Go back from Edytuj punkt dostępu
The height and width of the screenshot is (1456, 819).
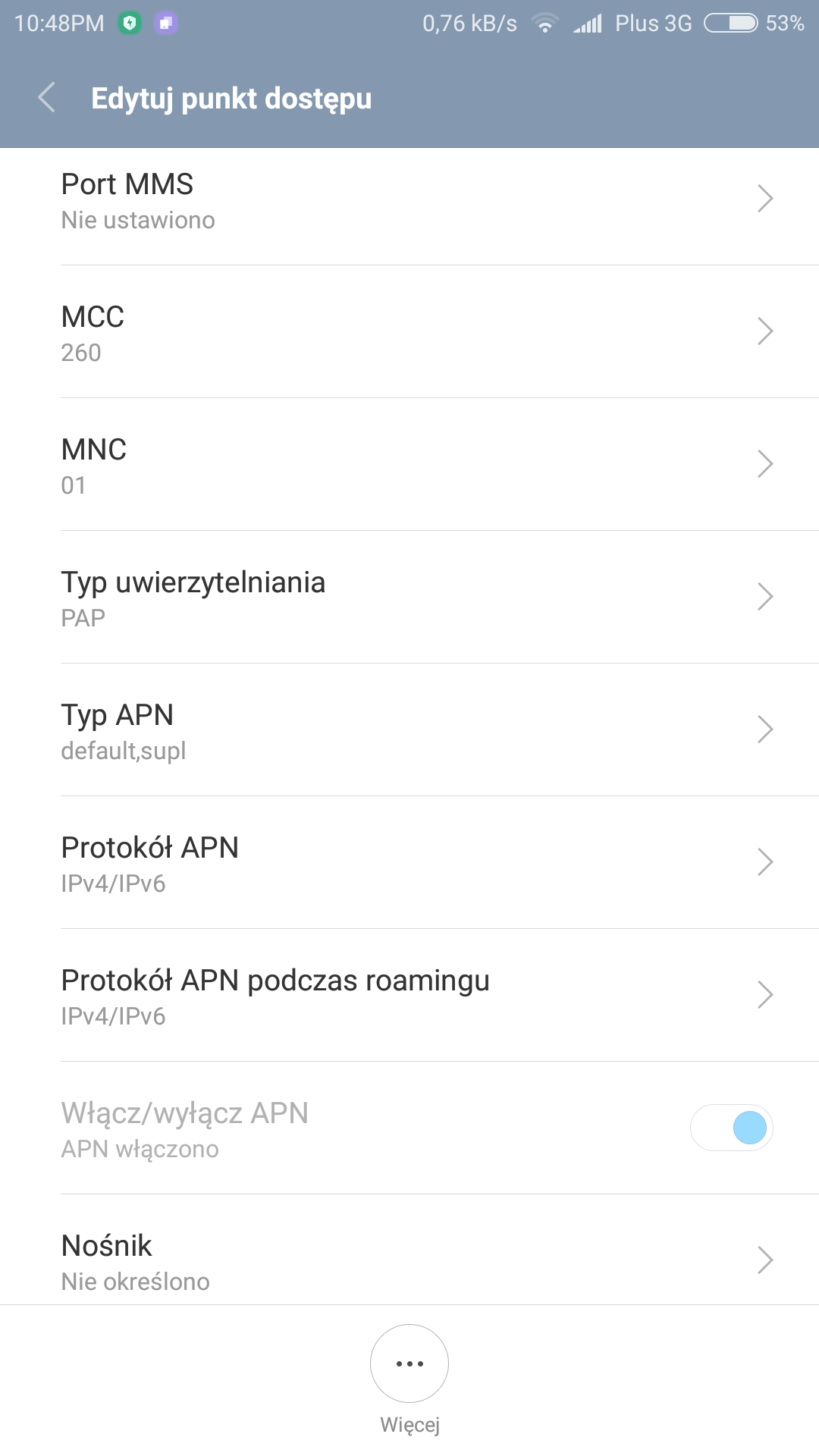(47, 98)
